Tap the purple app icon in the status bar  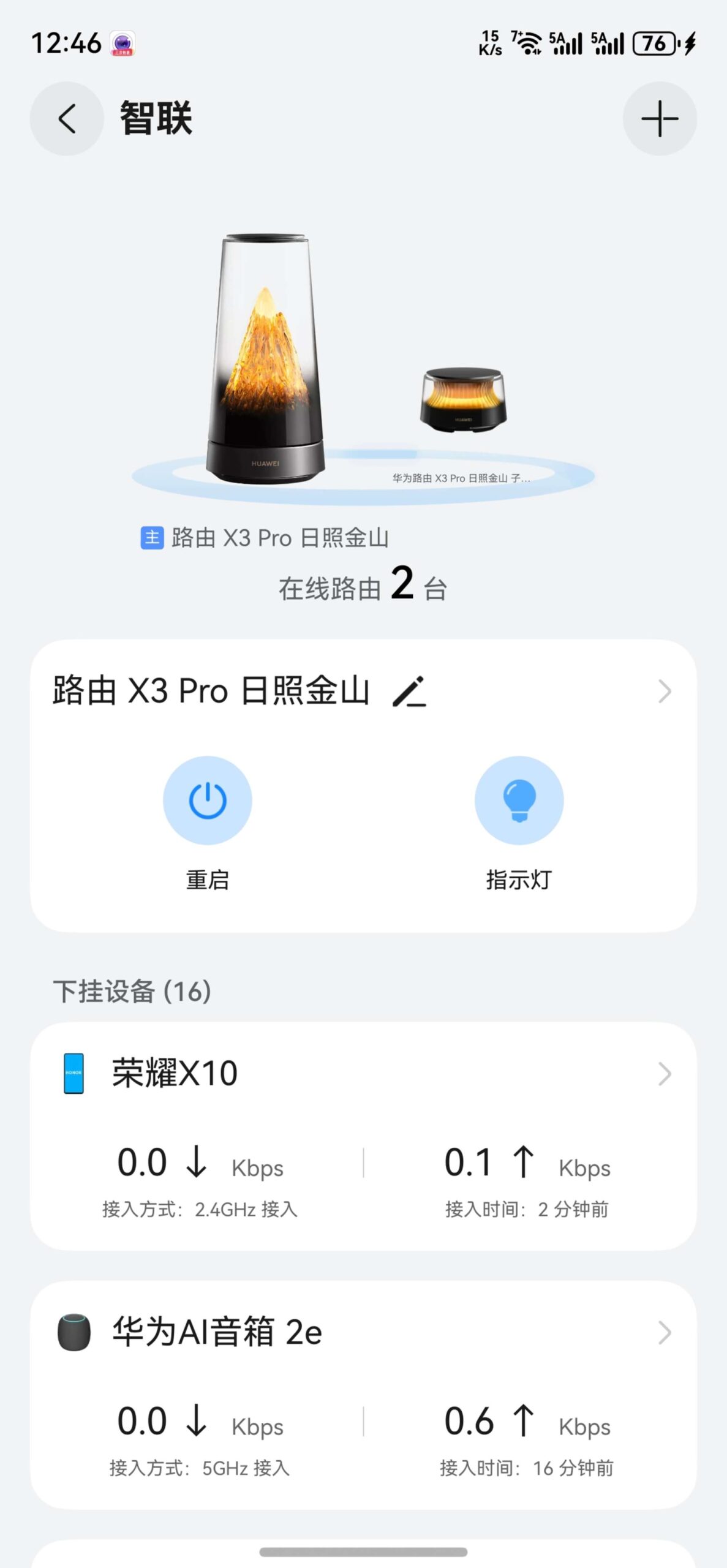click(x=122, y=42)
